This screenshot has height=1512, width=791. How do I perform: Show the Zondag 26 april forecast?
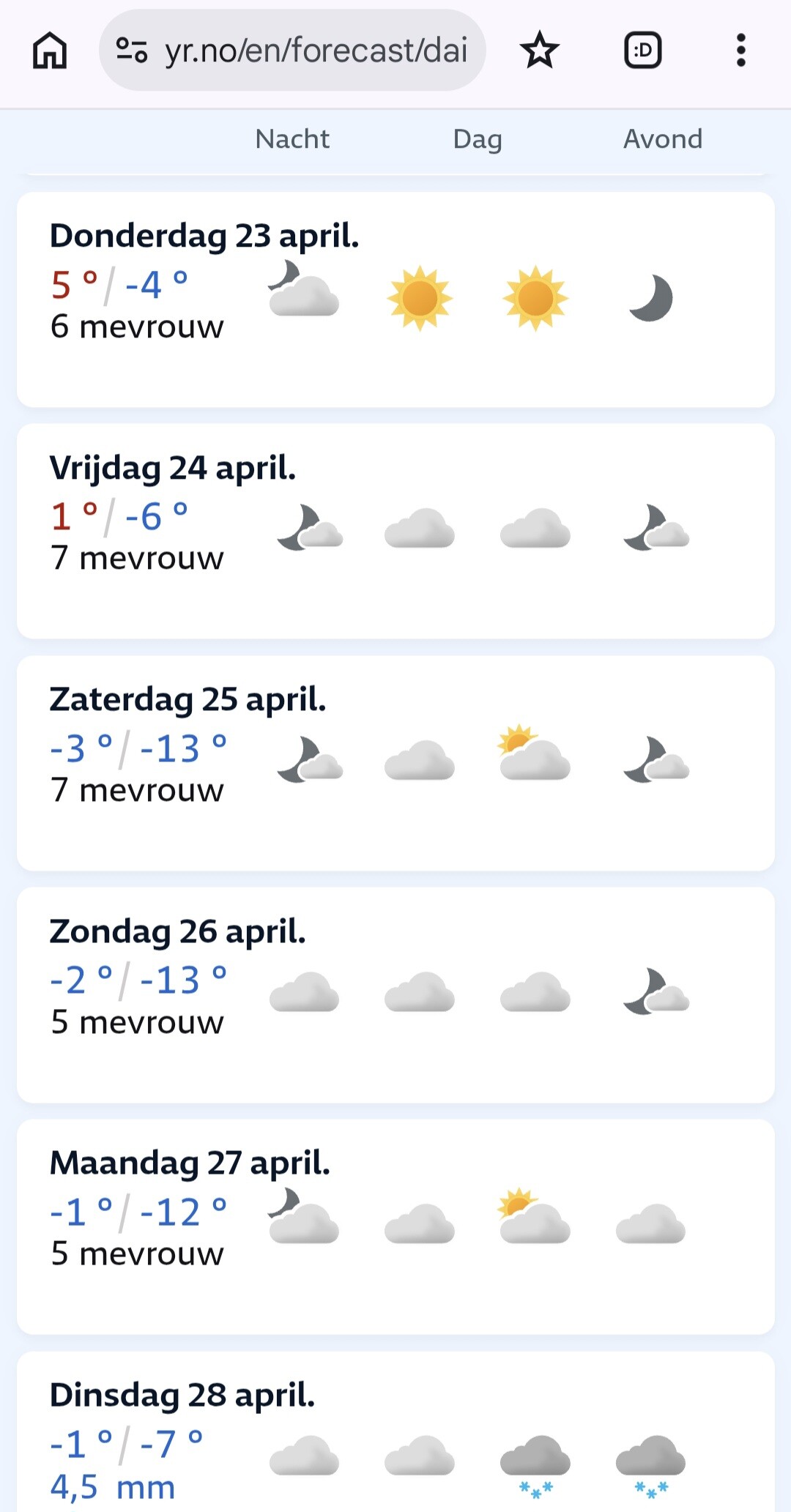pyautogui.click(x=395, y=994)
